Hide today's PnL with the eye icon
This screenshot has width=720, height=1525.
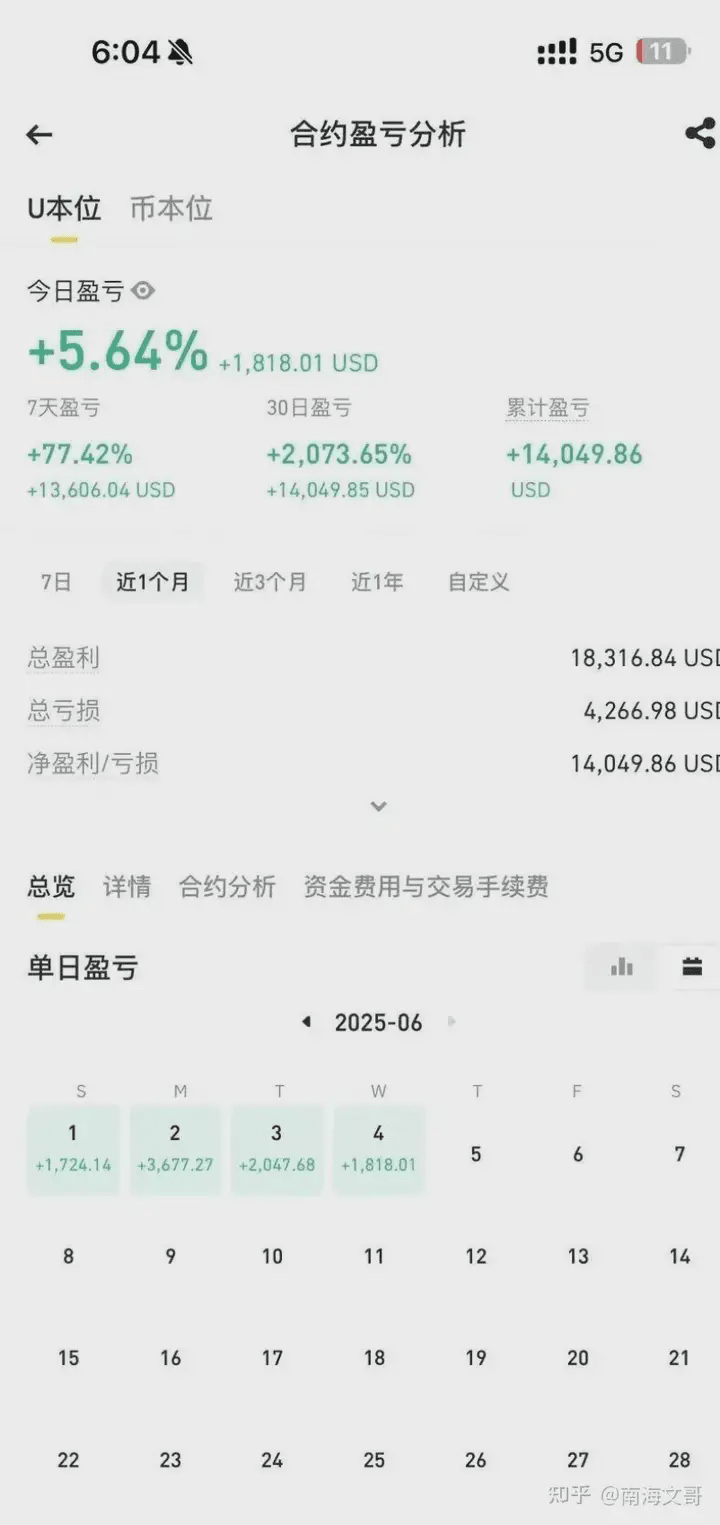(144, 291)
